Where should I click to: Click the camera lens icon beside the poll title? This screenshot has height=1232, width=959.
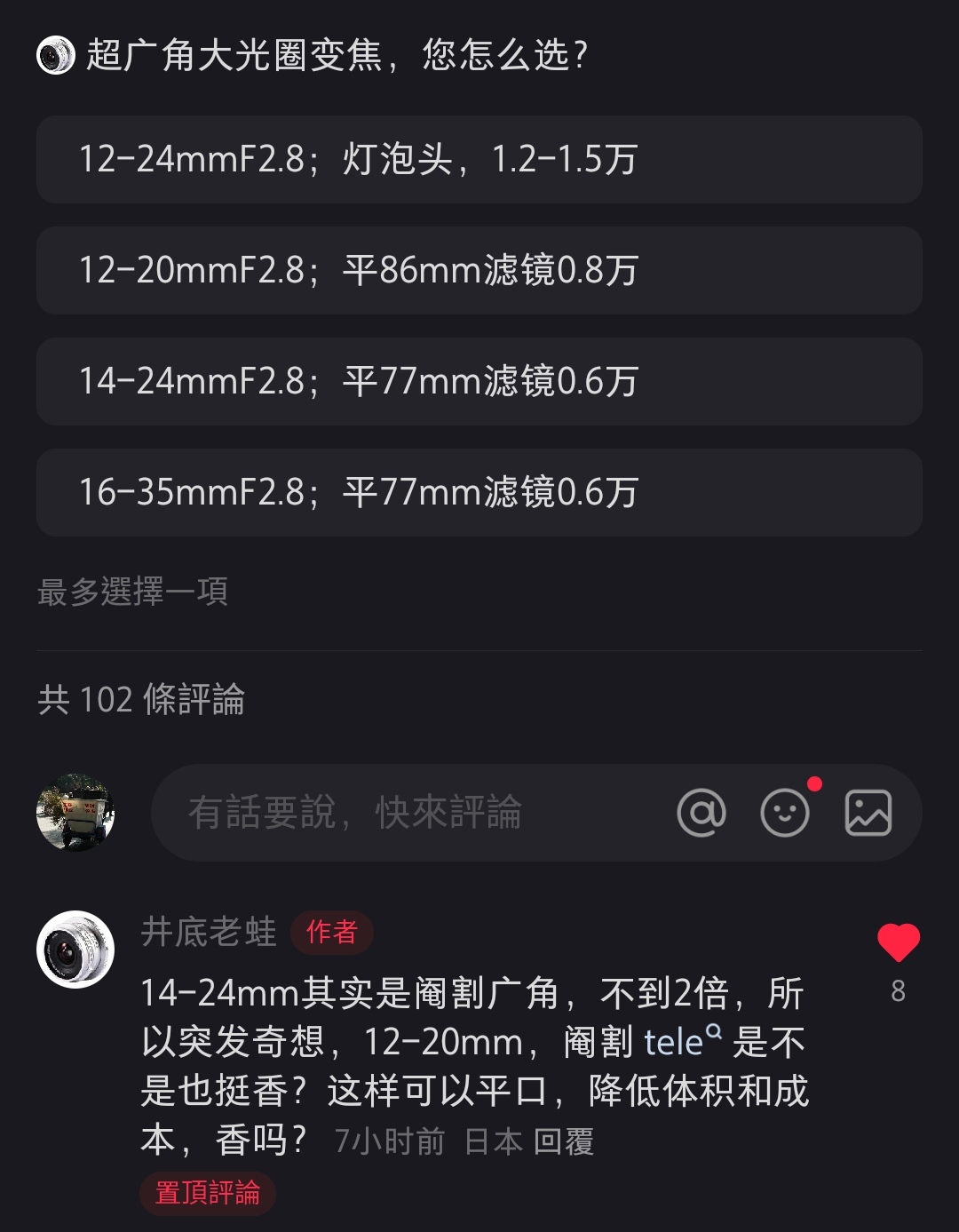55,57
